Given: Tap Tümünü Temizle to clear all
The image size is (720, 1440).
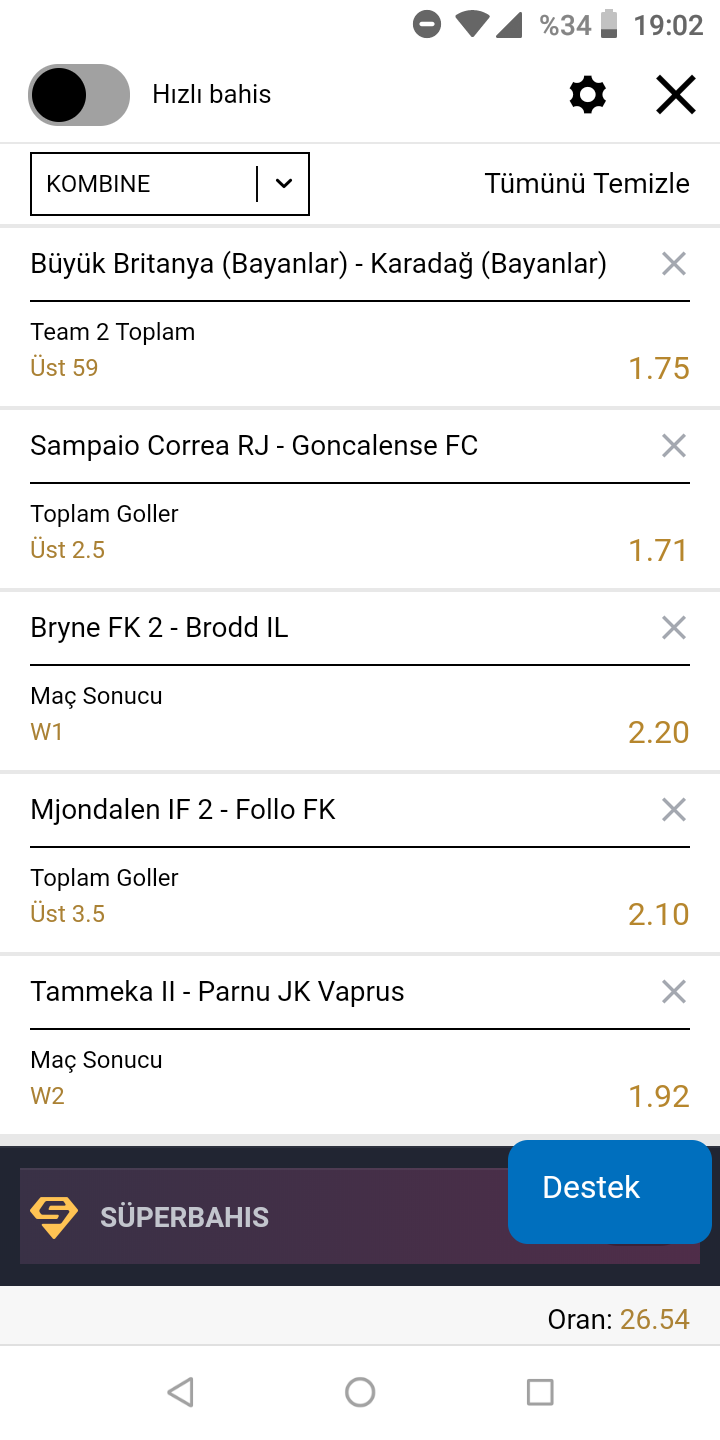Looking at the screenshot, I should pos(587,184).
